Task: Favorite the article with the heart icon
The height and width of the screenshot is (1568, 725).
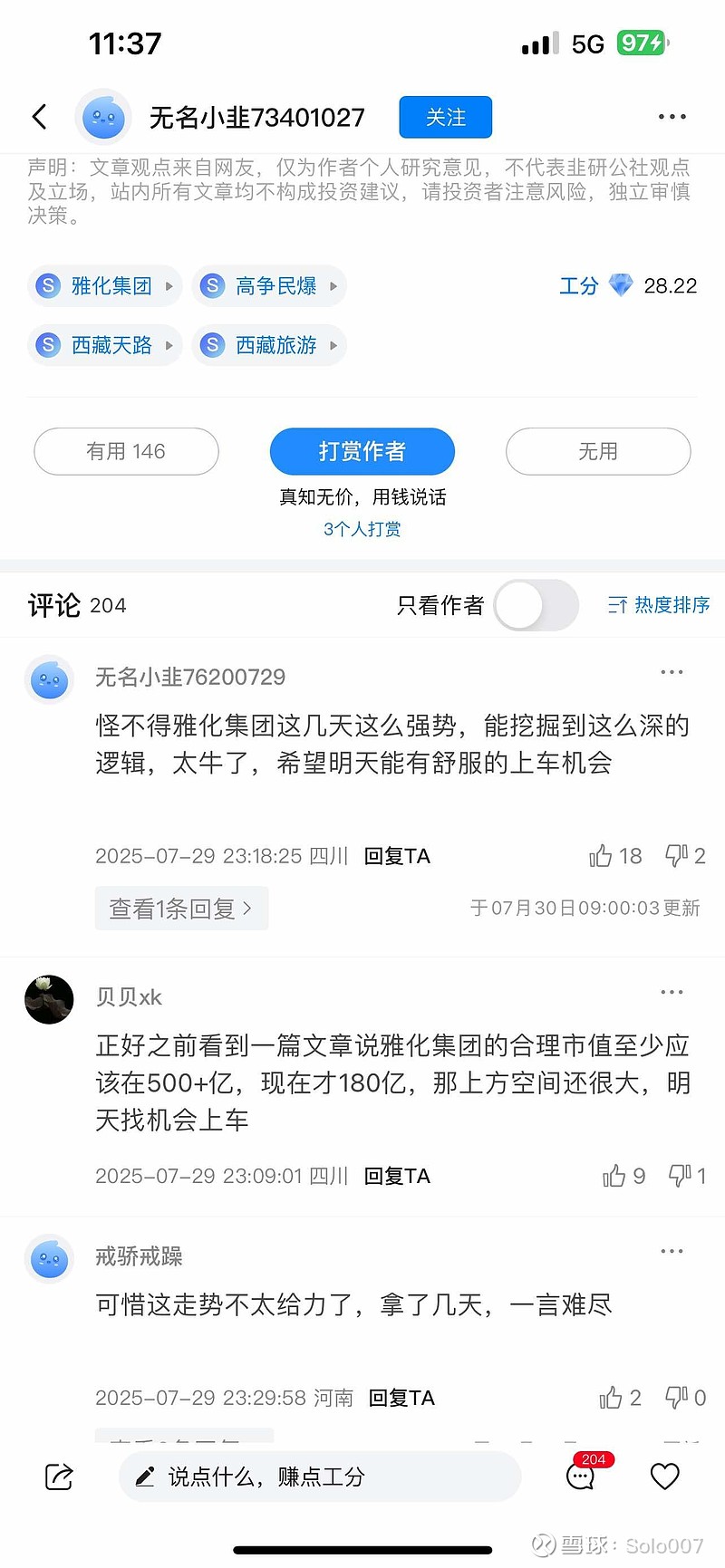Action: point(665,1477)
